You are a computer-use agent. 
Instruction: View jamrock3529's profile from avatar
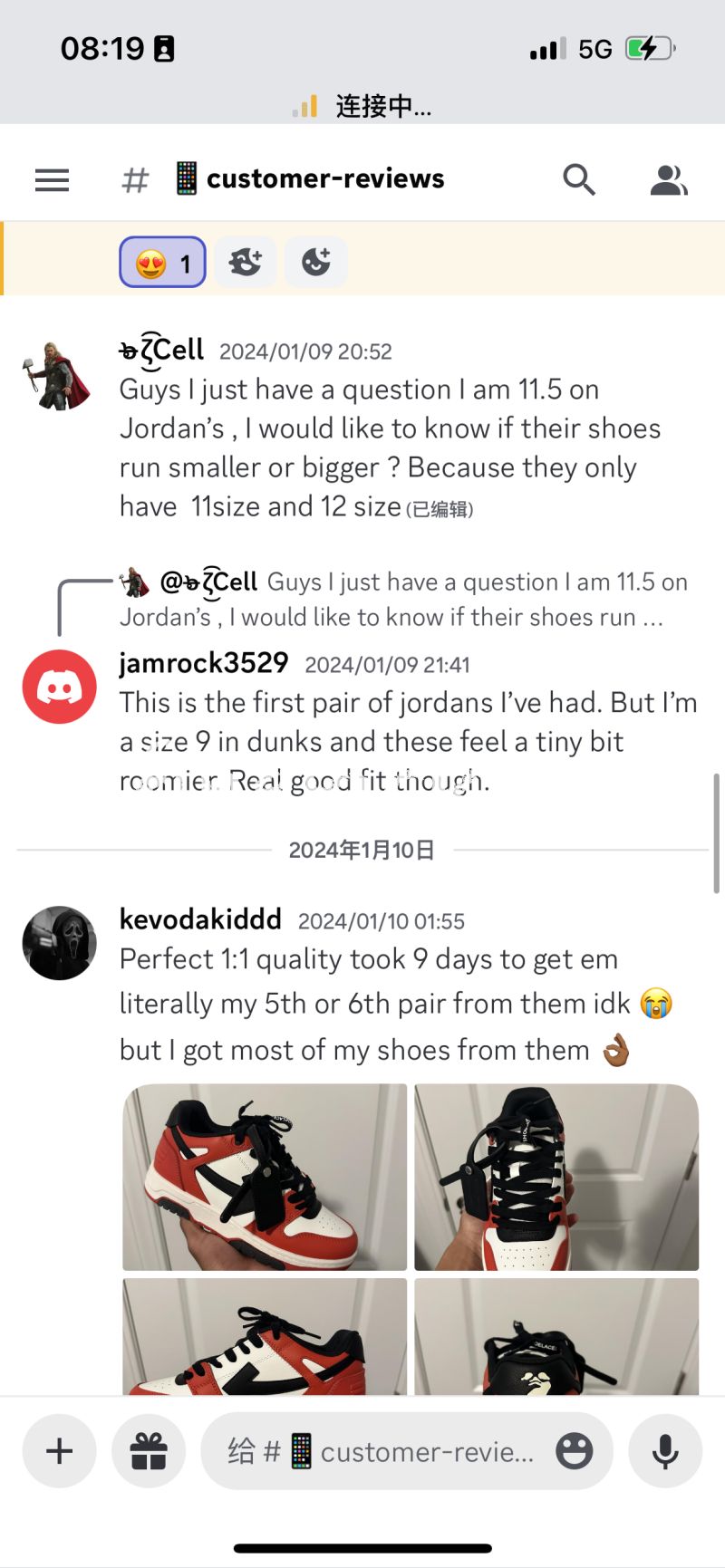60,687
